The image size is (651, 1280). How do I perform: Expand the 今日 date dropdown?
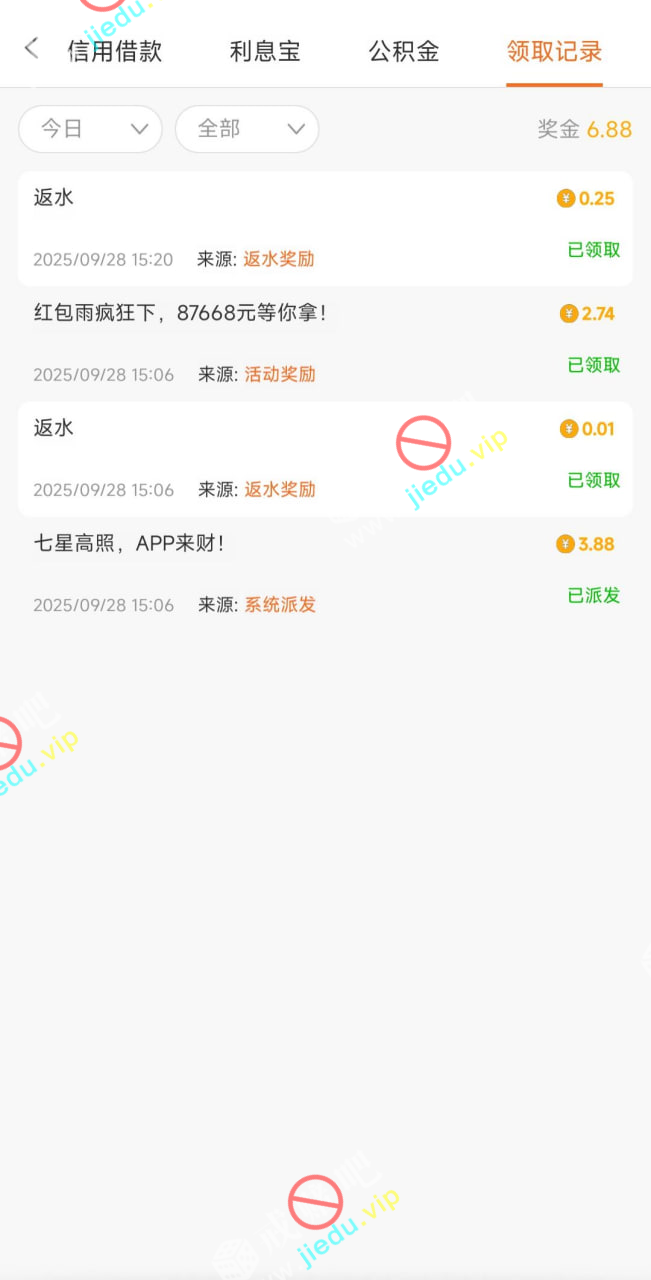click(x=90, y=129)
